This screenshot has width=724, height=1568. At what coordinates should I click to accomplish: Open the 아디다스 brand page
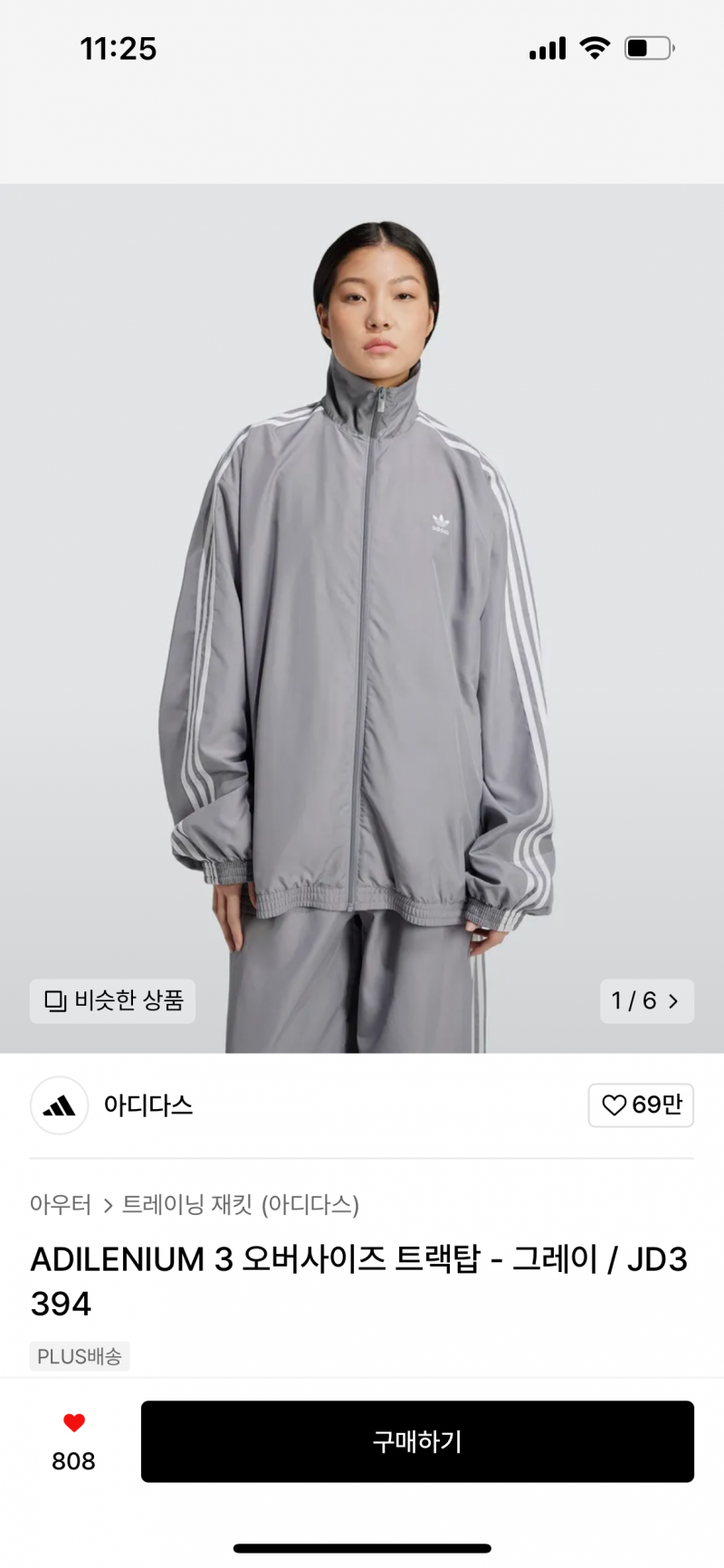point(148,1105)
